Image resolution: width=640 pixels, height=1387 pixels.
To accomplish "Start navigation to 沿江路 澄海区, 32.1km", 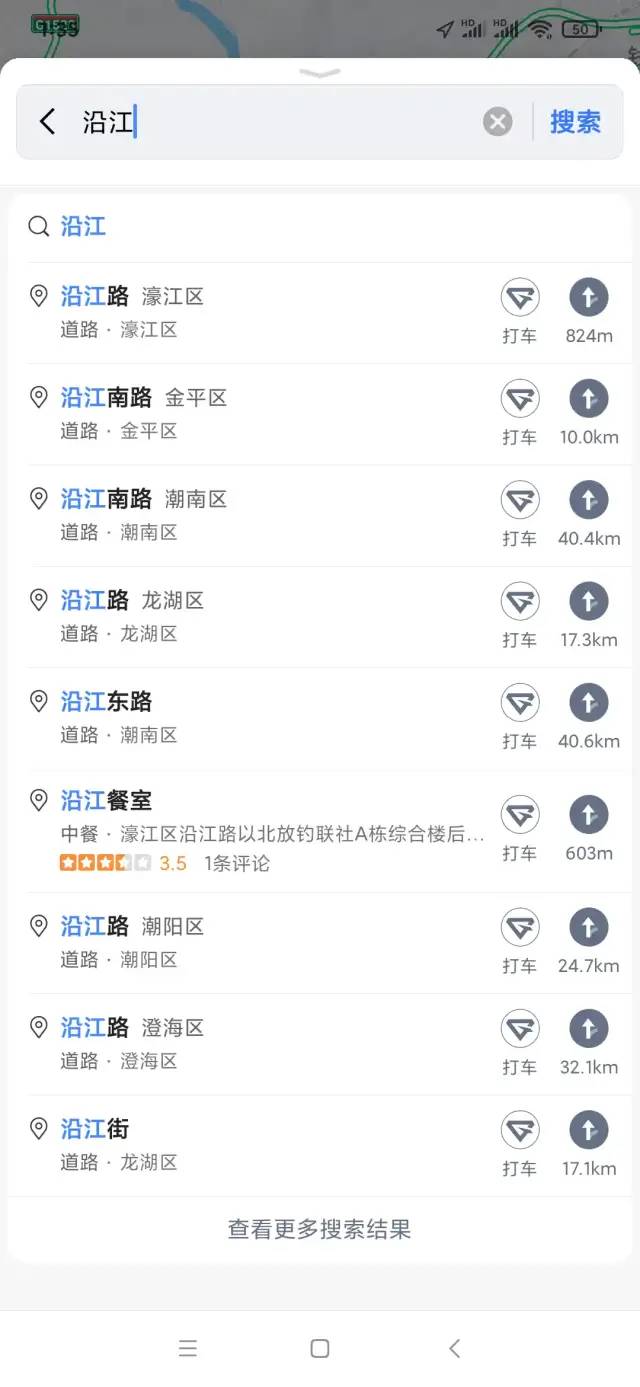I will coord(588,1043).
